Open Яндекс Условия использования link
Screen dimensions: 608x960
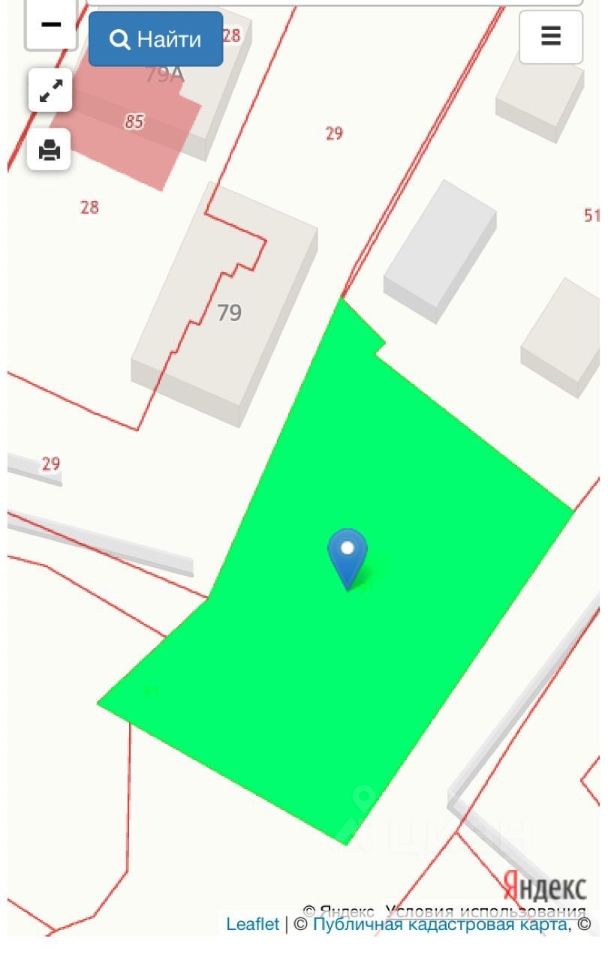(x=485, y=911)
